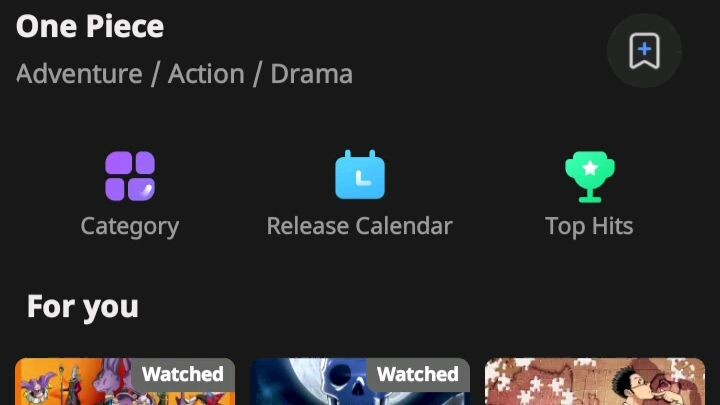
Task: Bookmark One Piece to your list
Action: [644, 50]
